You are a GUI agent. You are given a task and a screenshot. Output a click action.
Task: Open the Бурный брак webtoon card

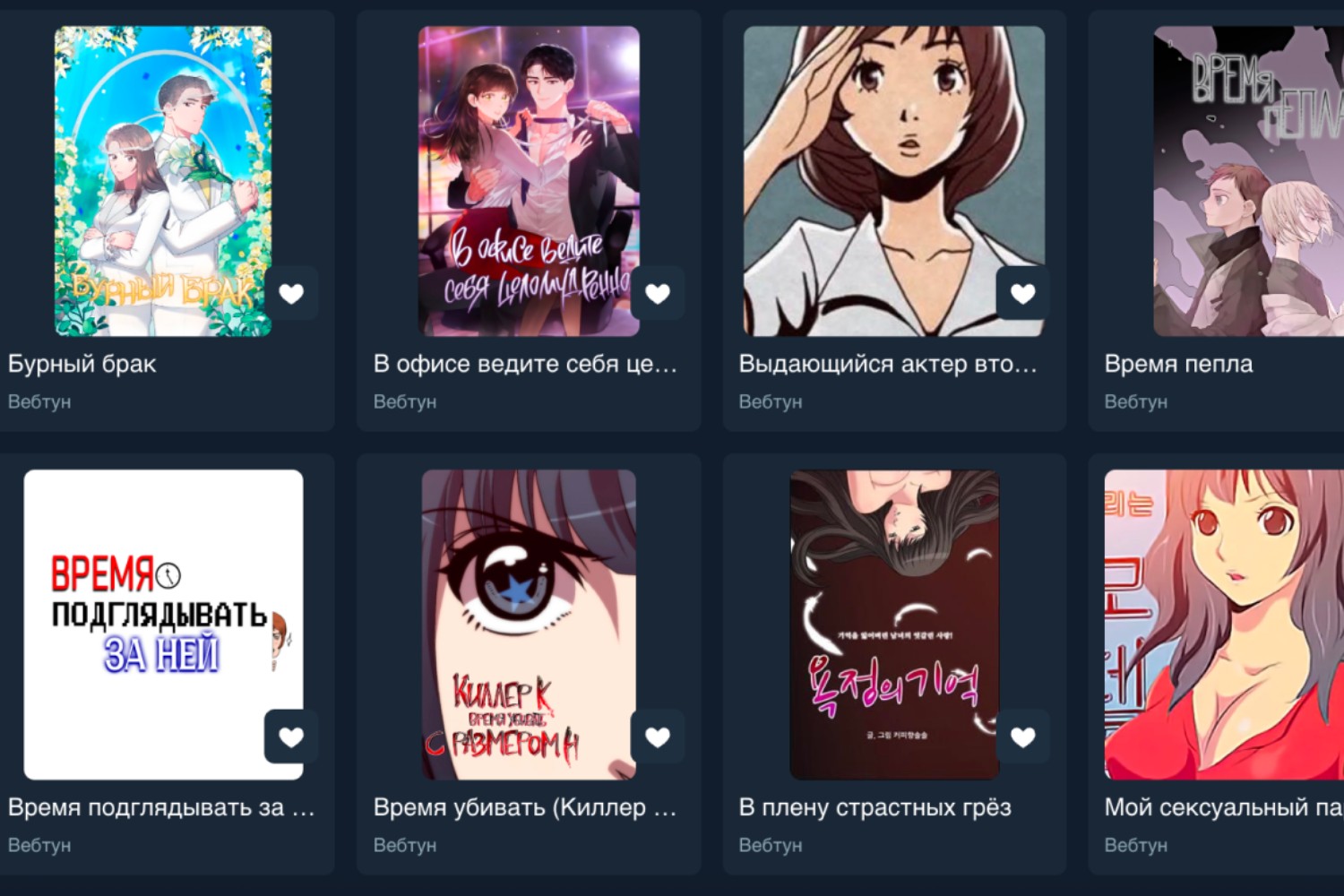tap(162, 181)
